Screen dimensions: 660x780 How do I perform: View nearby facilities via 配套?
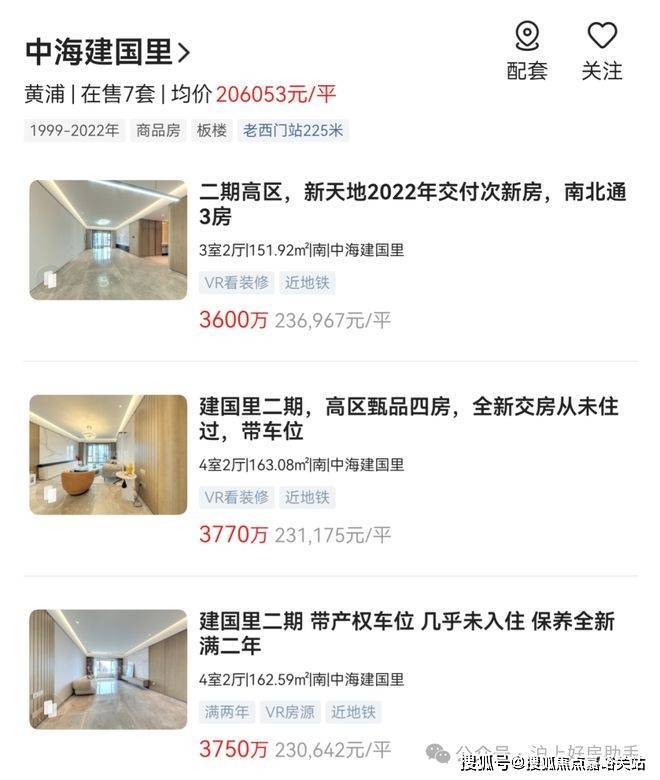coord(527,50)
